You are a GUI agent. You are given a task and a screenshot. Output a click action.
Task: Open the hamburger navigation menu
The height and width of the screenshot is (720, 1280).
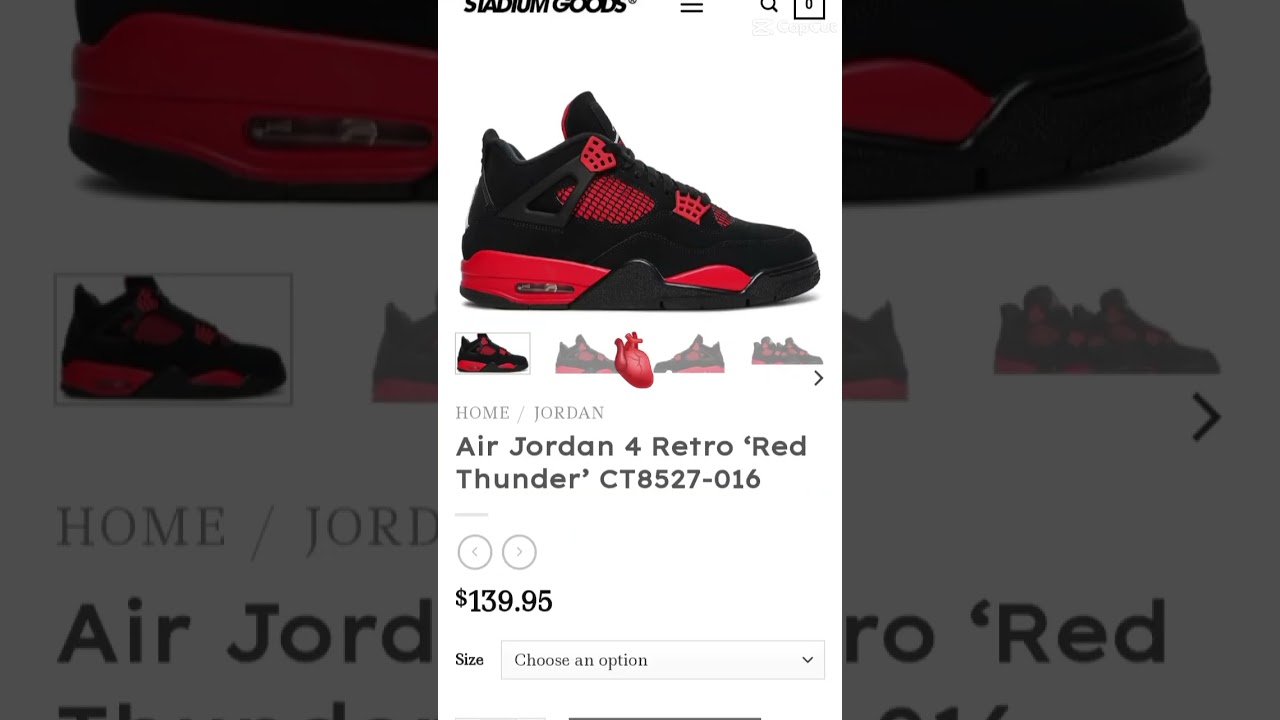(691, 7)
